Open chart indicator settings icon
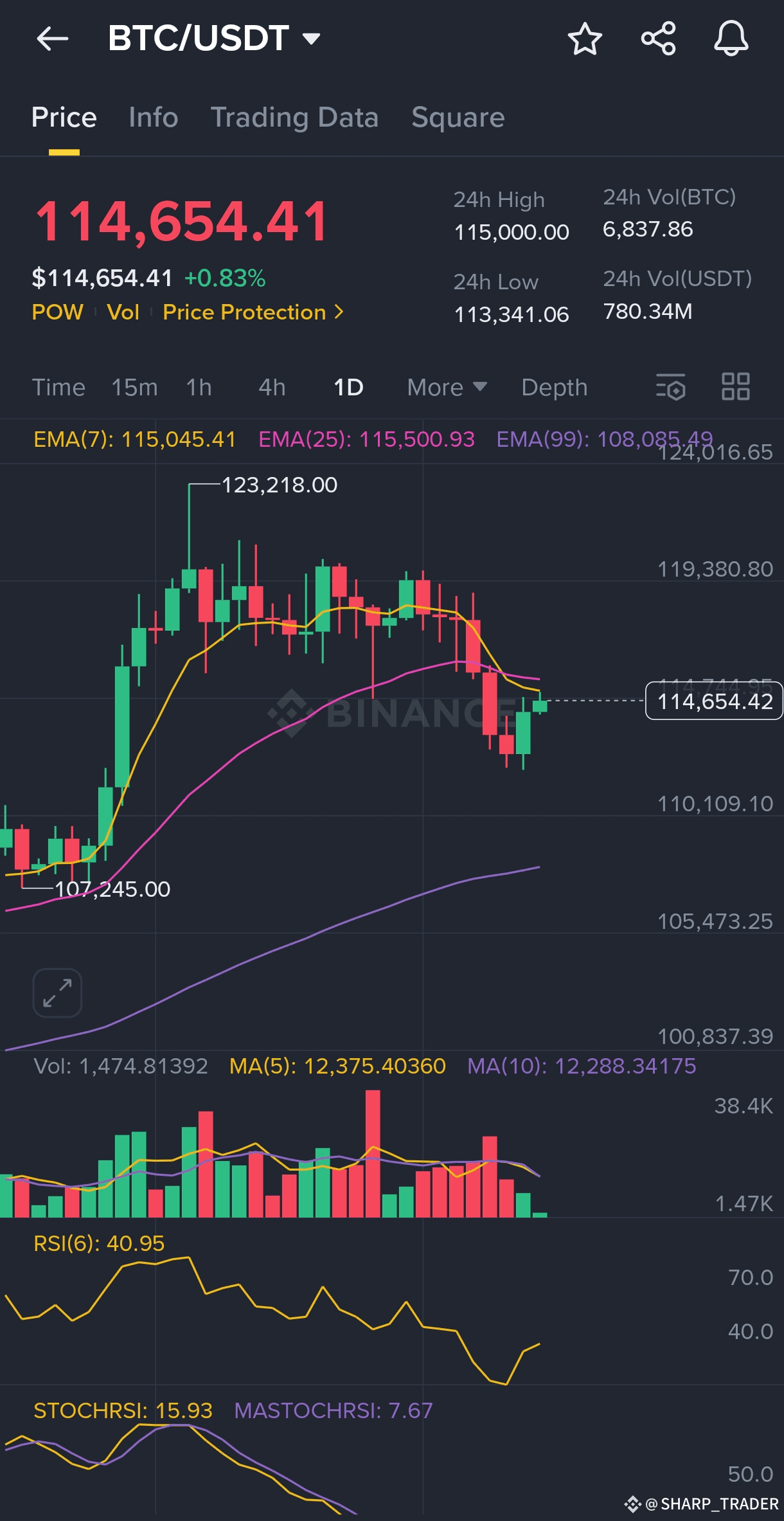This screenshot has width=784, height=1521. tap(671, 387)
